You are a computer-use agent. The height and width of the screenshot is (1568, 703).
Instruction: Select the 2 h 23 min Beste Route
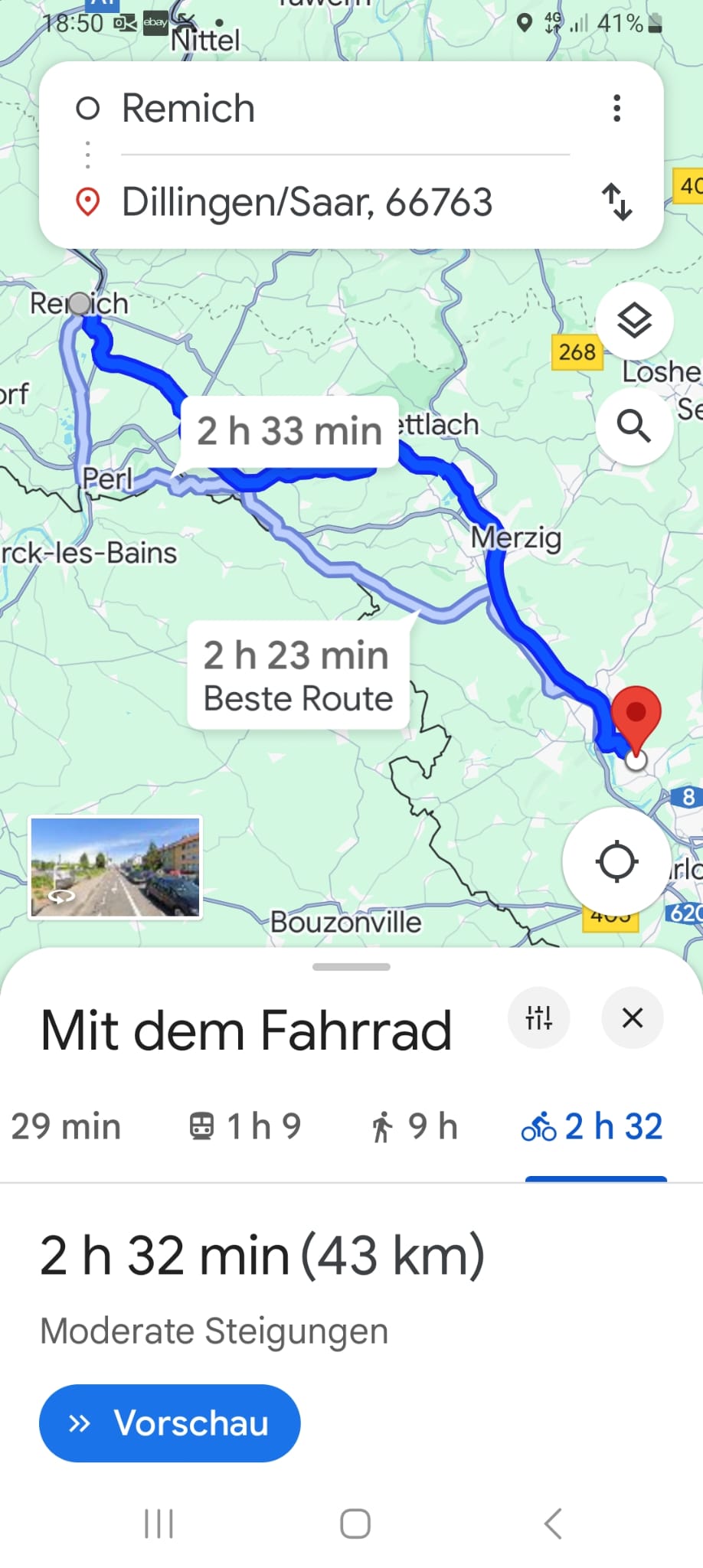coord(298,675)
